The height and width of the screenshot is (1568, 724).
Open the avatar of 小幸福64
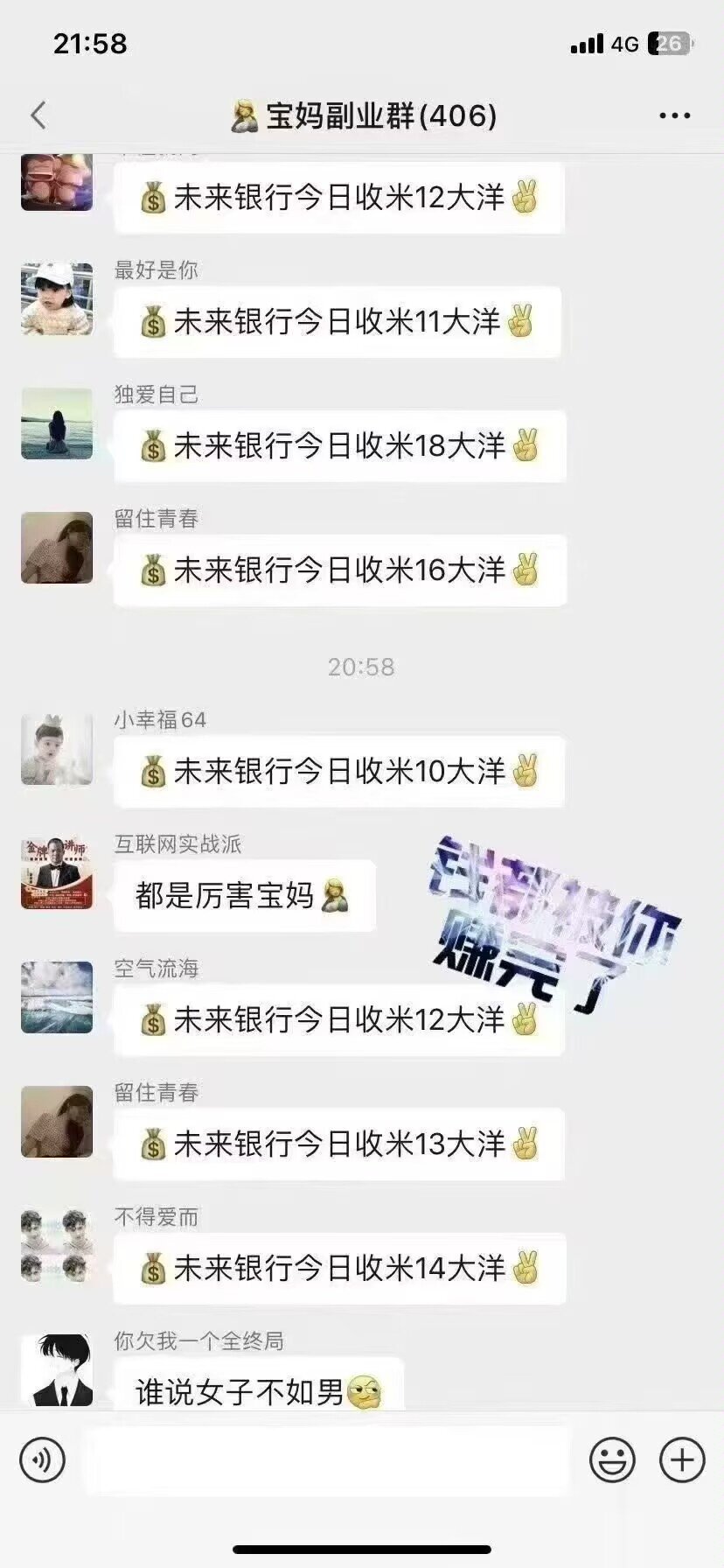(x=57, y=749)
